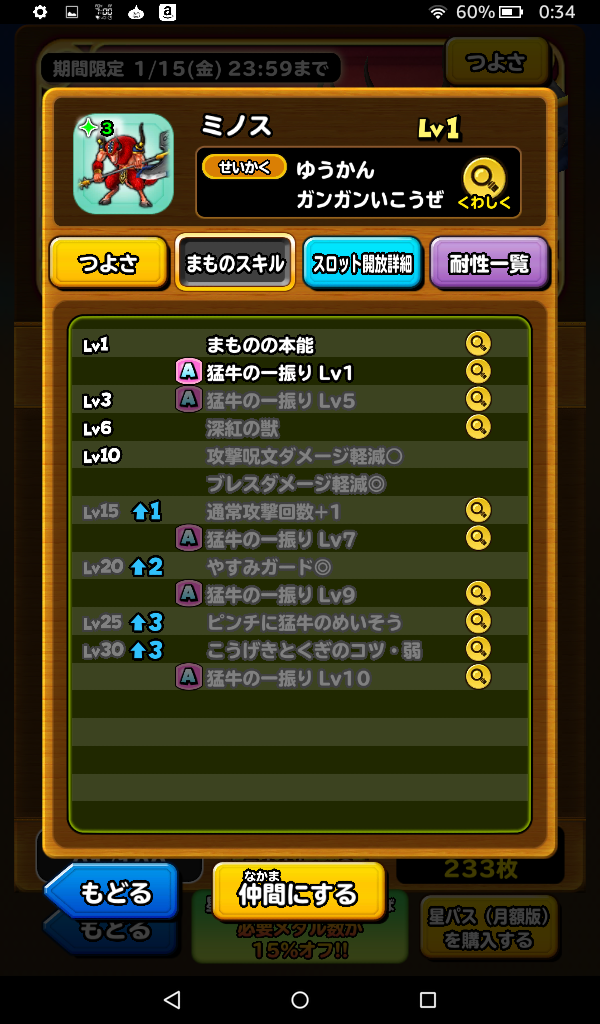Image resolution: width=600 pixels, height=1024 pixels.
Task: Open details for 猛牛の一振り Lv9
Action: 479,594
